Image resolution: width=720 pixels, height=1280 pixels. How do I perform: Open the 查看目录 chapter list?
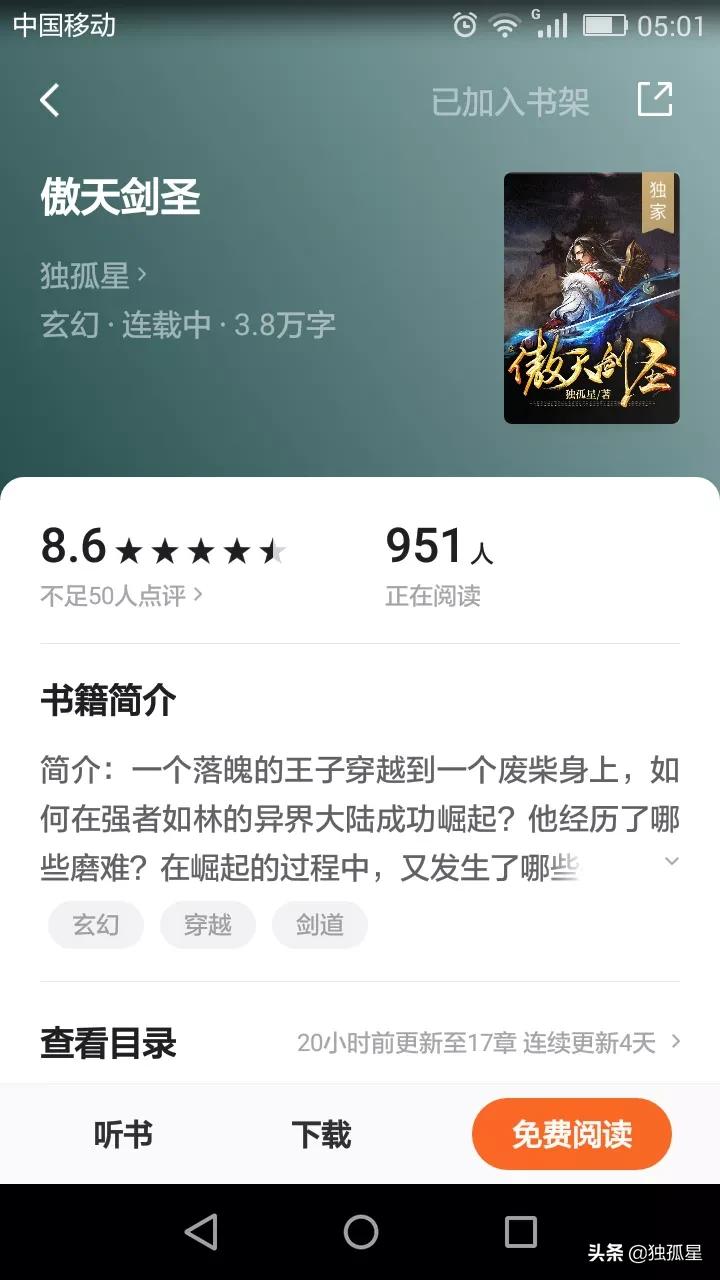[x=360, y=1043]
